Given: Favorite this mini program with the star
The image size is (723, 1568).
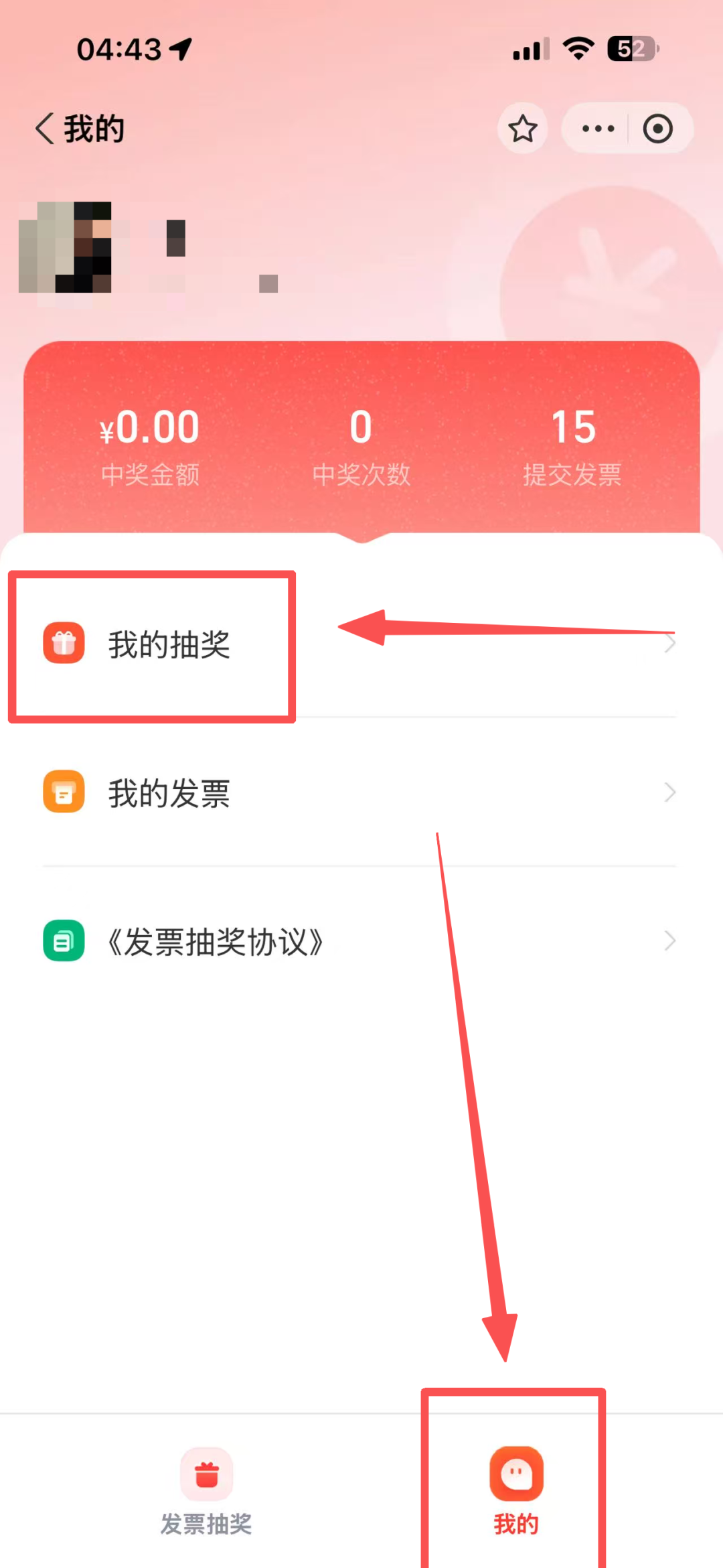Looking at the screenshot, I should tap(522, 129).
